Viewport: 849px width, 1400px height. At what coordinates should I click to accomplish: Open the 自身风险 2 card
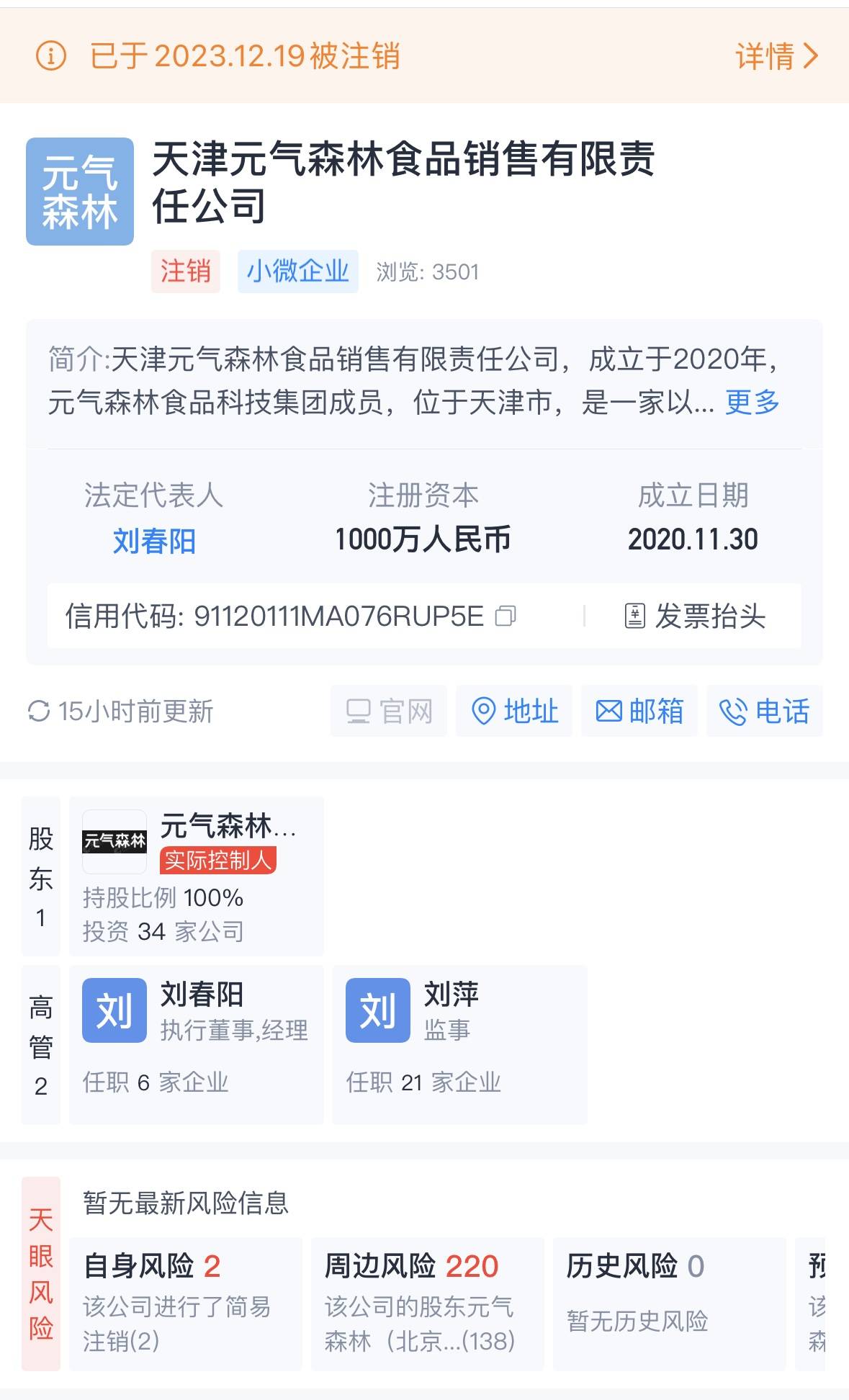click(186, 1303)
